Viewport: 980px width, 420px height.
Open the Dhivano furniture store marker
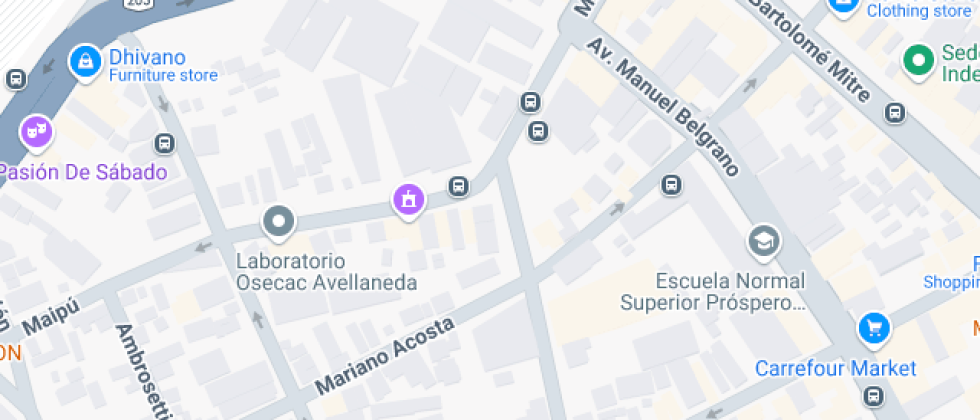click(86, 62)
